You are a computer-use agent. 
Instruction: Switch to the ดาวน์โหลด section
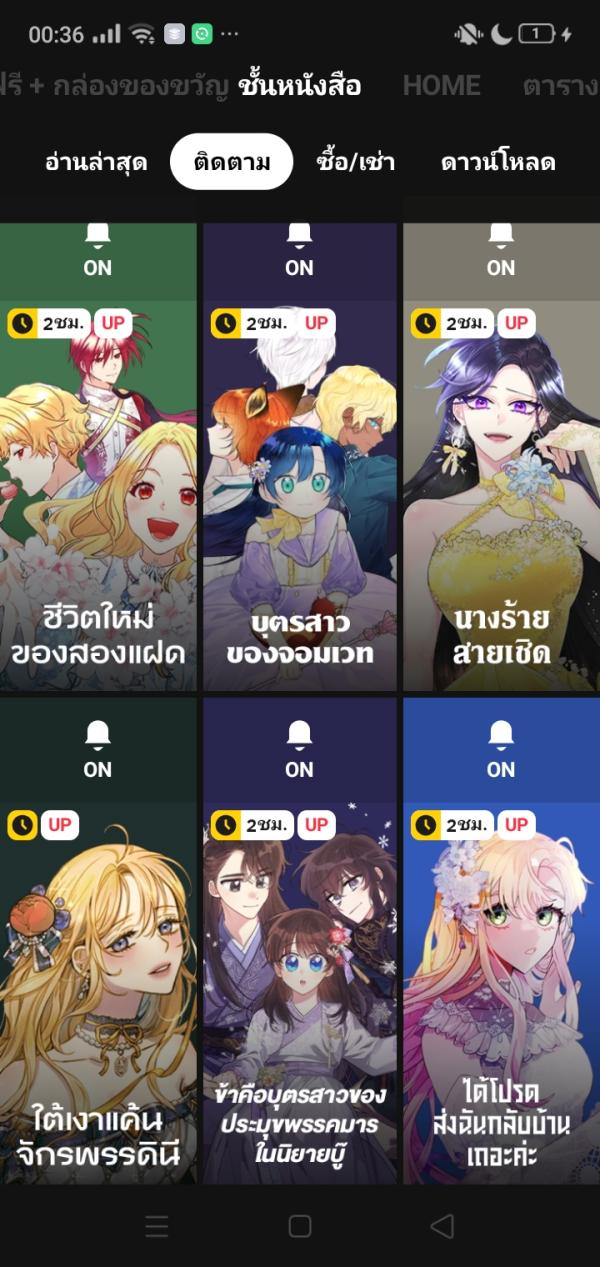coord(498,162)
